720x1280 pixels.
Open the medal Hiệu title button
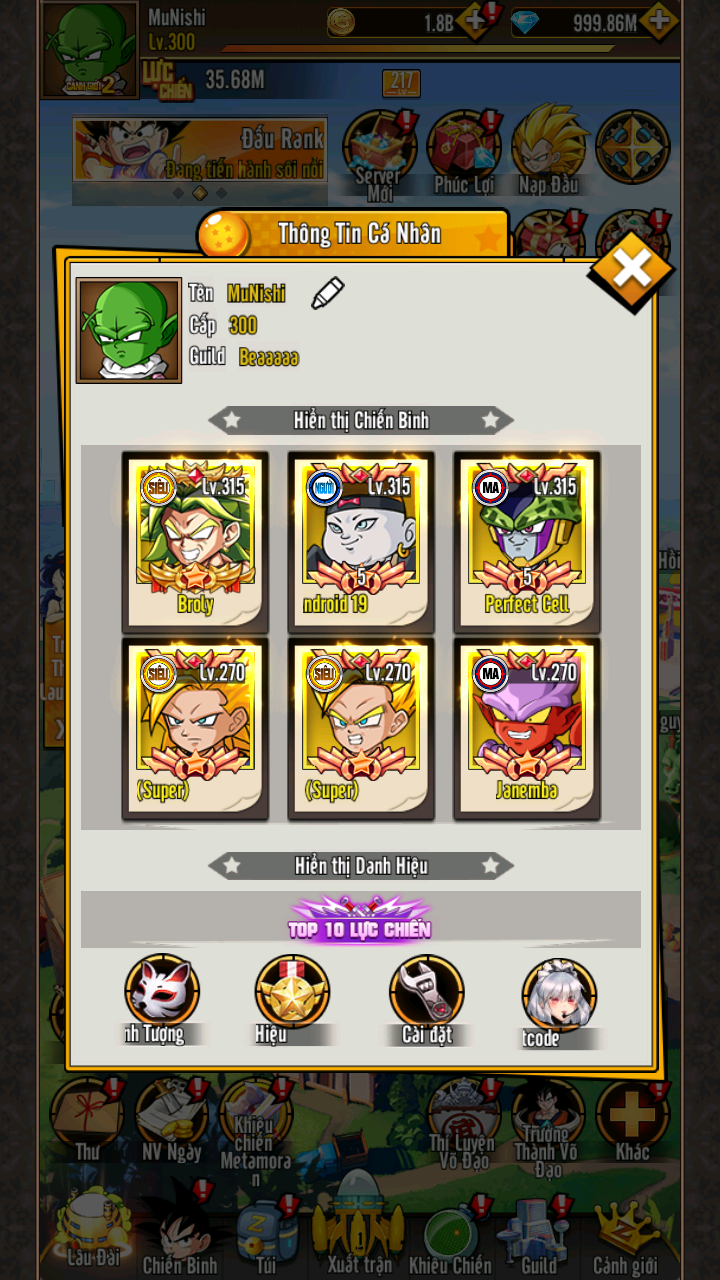291,994
